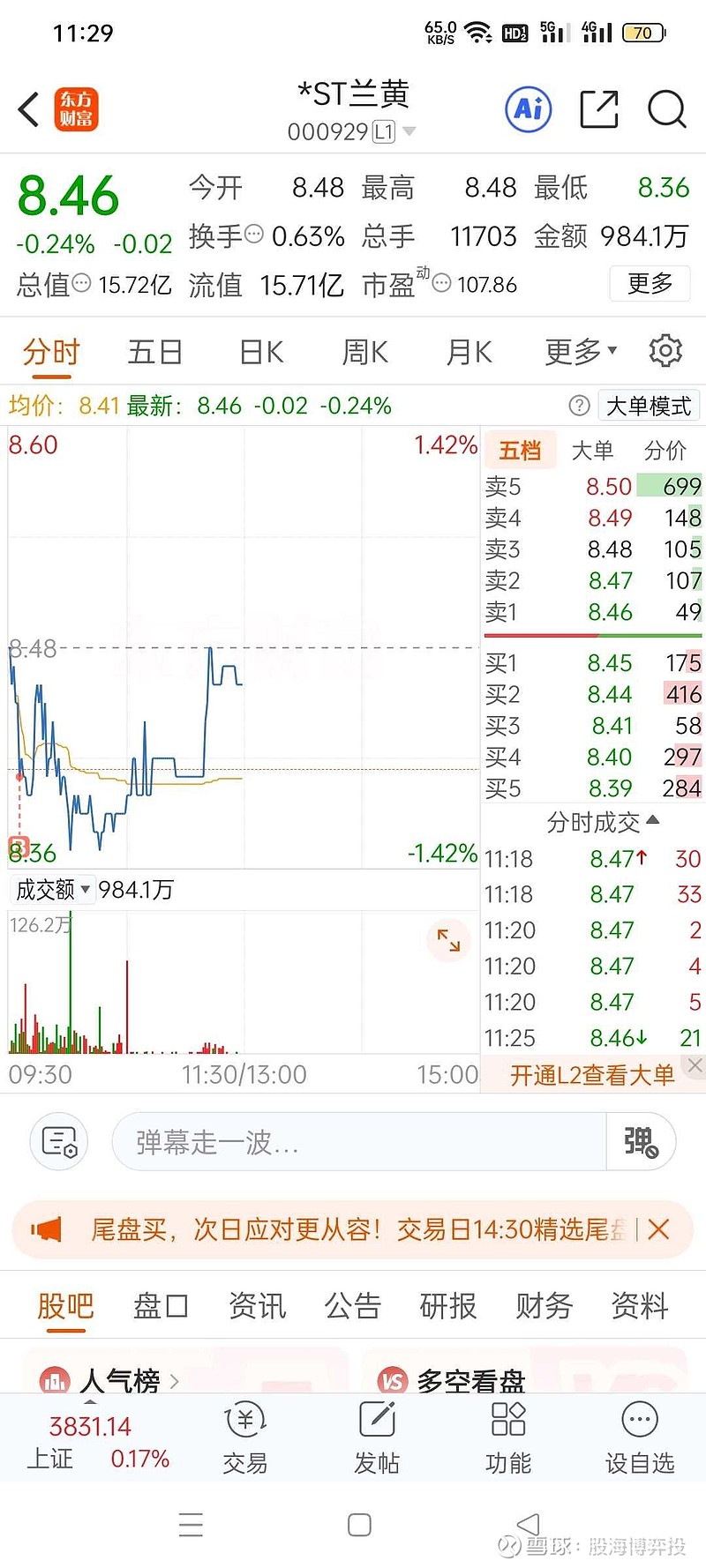The image size is (706, 1568).
Task: Tap the back arrow at top left
Action: pos(26,108)
